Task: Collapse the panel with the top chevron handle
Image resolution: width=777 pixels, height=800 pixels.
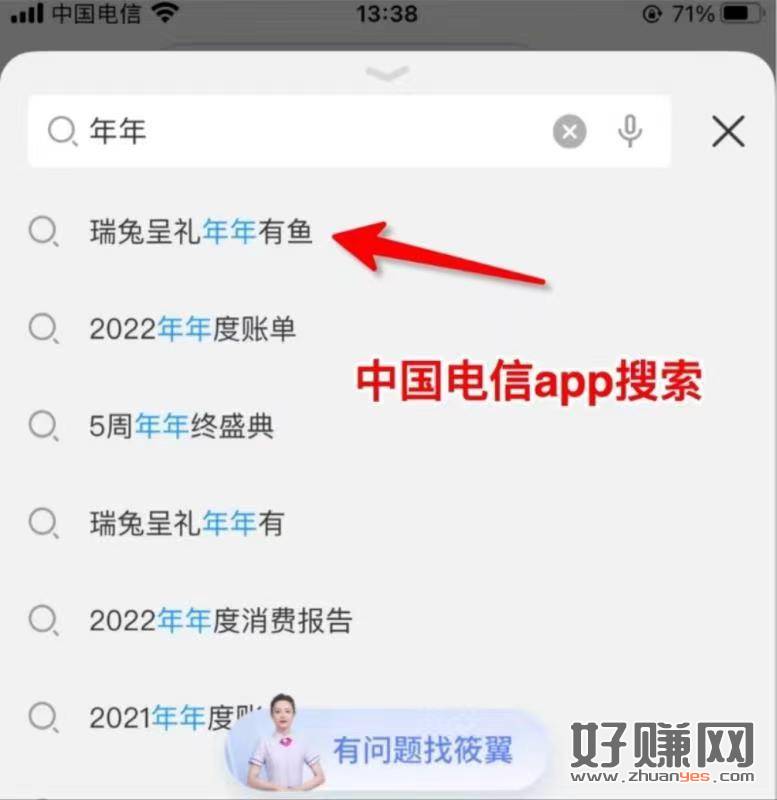Action: tap(388, 74)
